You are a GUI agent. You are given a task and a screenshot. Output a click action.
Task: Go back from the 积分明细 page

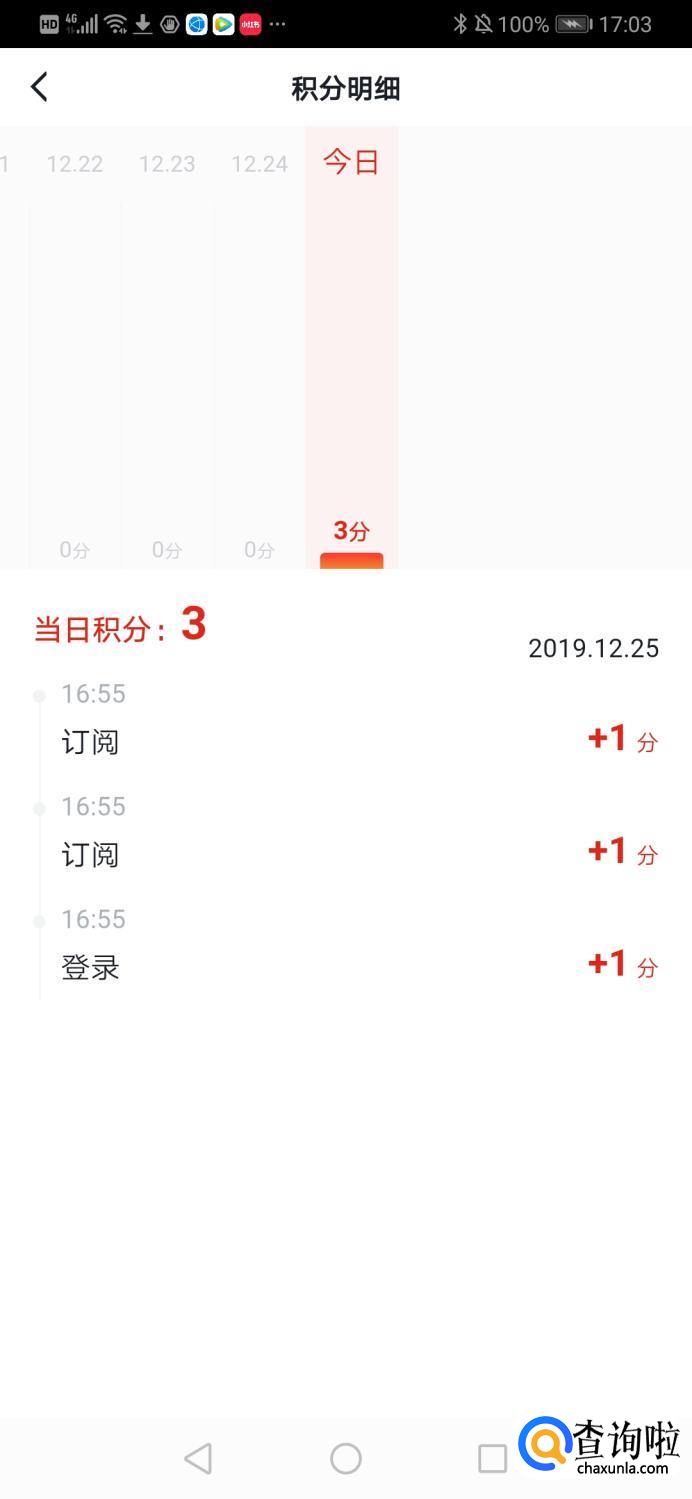click(x=40, y=88)
